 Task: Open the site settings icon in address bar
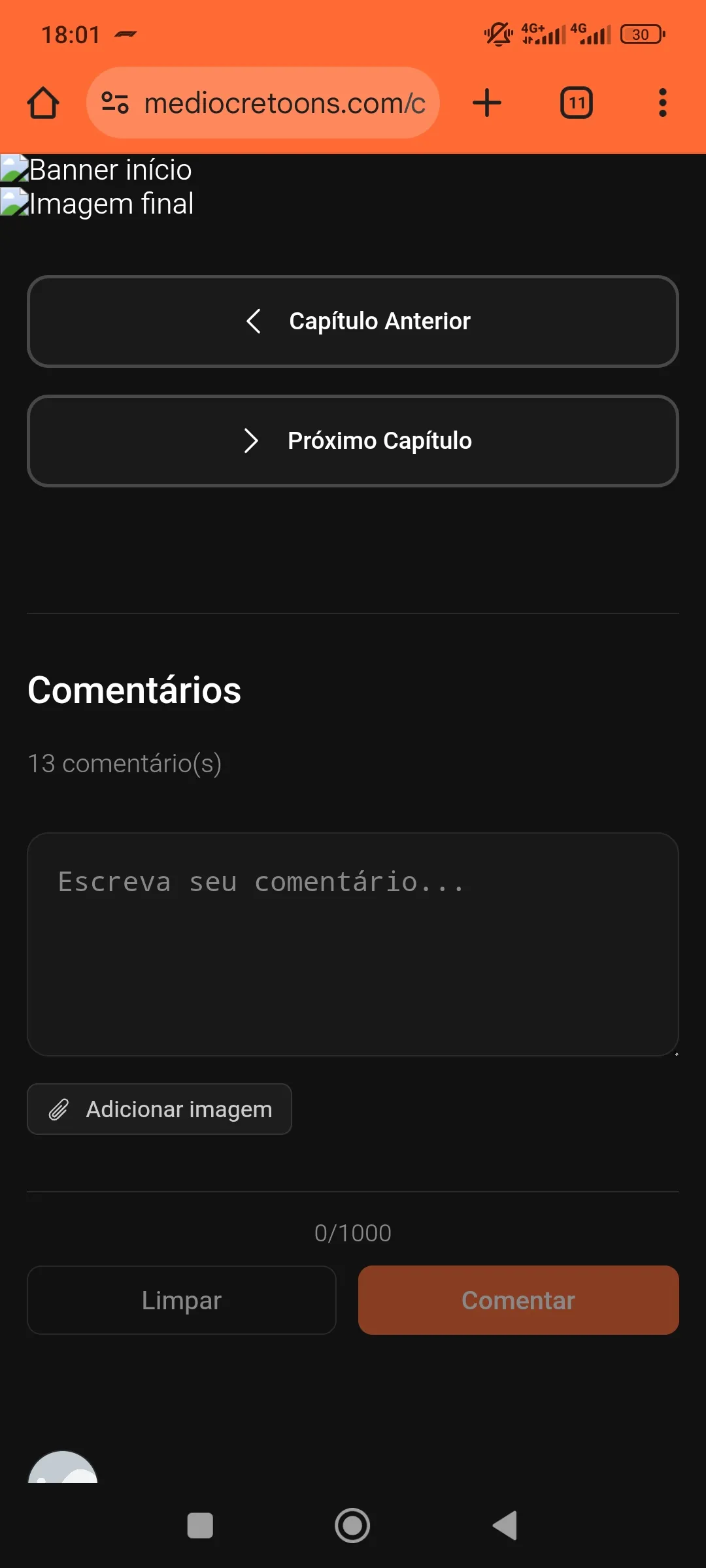click(114, 102)
